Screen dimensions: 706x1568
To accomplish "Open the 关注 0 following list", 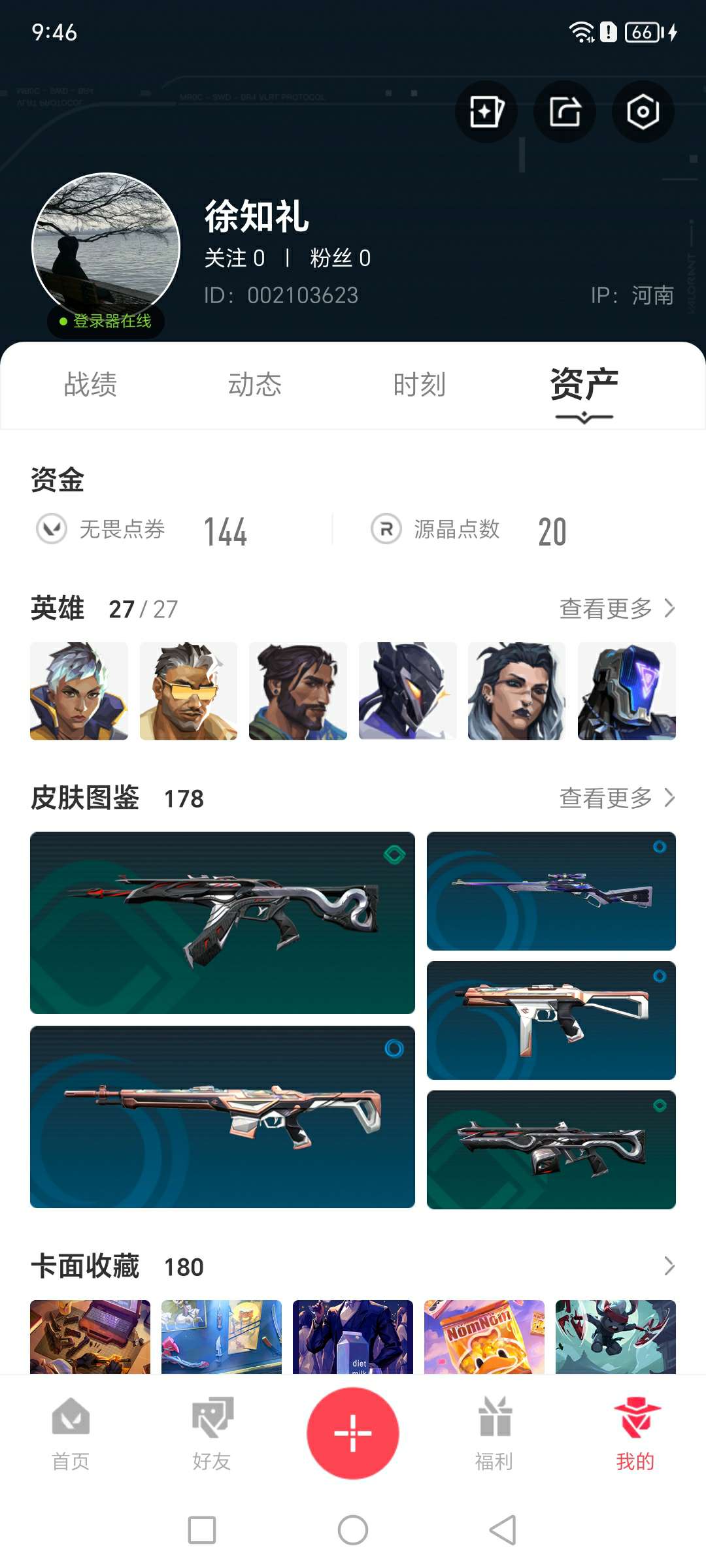I will 235,258.
